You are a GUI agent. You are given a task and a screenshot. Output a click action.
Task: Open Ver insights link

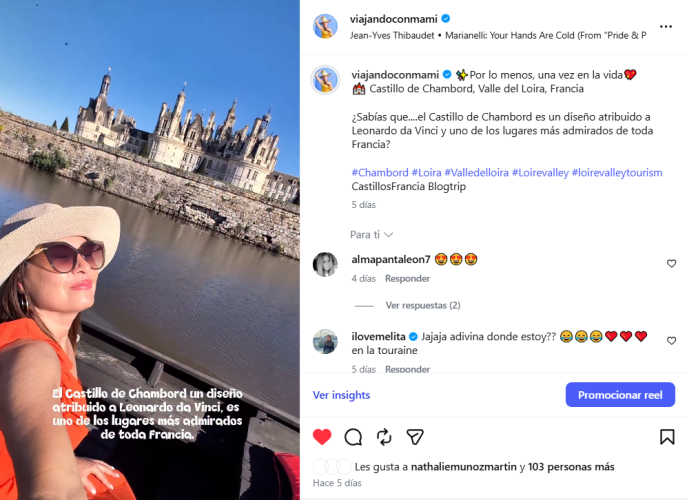pyautogui.click(x=342, y=395)
